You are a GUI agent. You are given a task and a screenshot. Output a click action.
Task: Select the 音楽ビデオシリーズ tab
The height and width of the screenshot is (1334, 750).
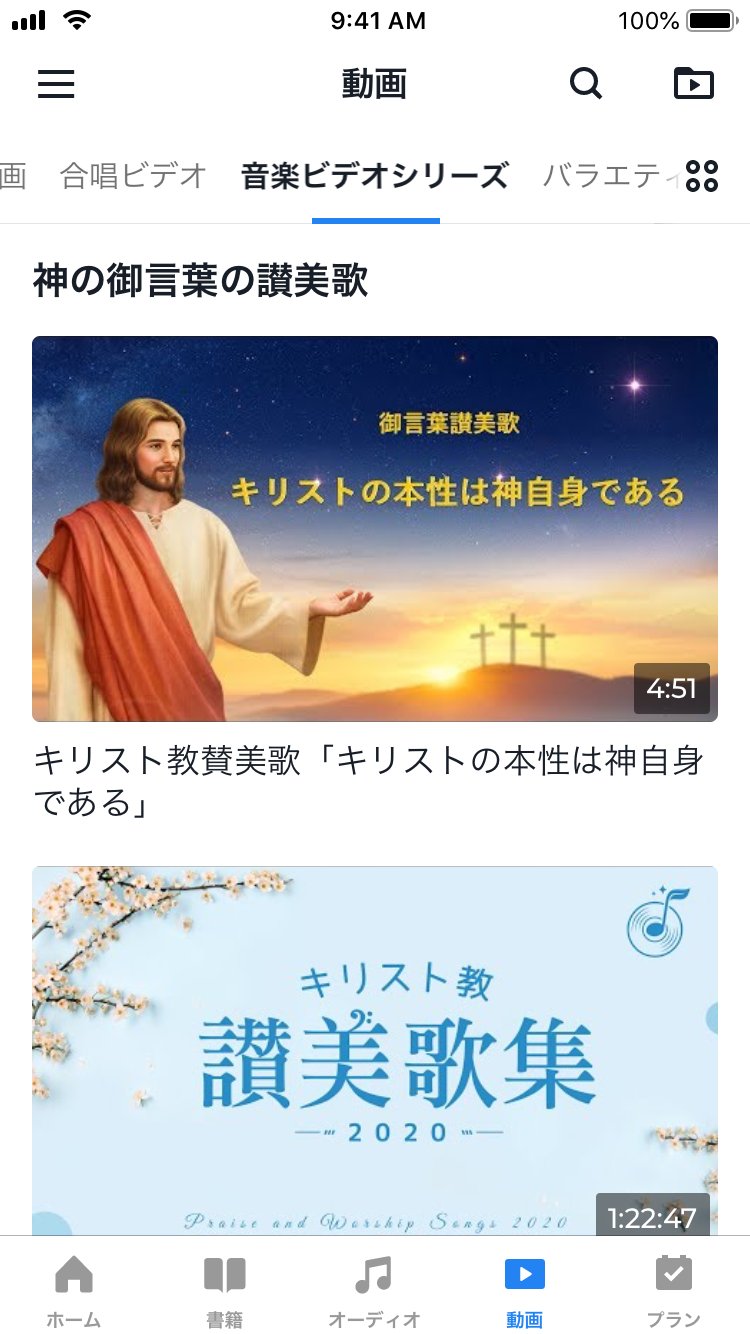pyautogui.click(x=375, y=176)
